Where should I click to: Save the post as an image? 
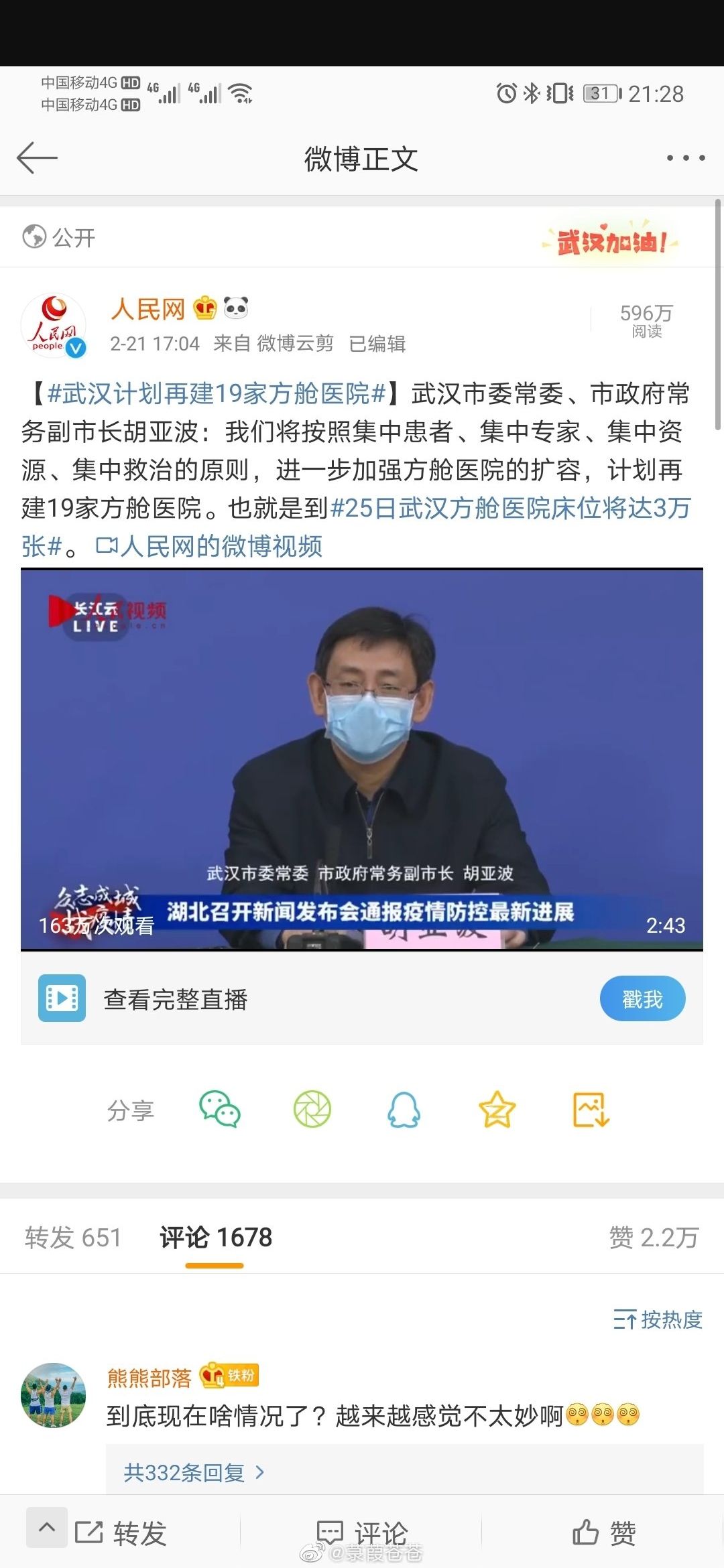590,1110
